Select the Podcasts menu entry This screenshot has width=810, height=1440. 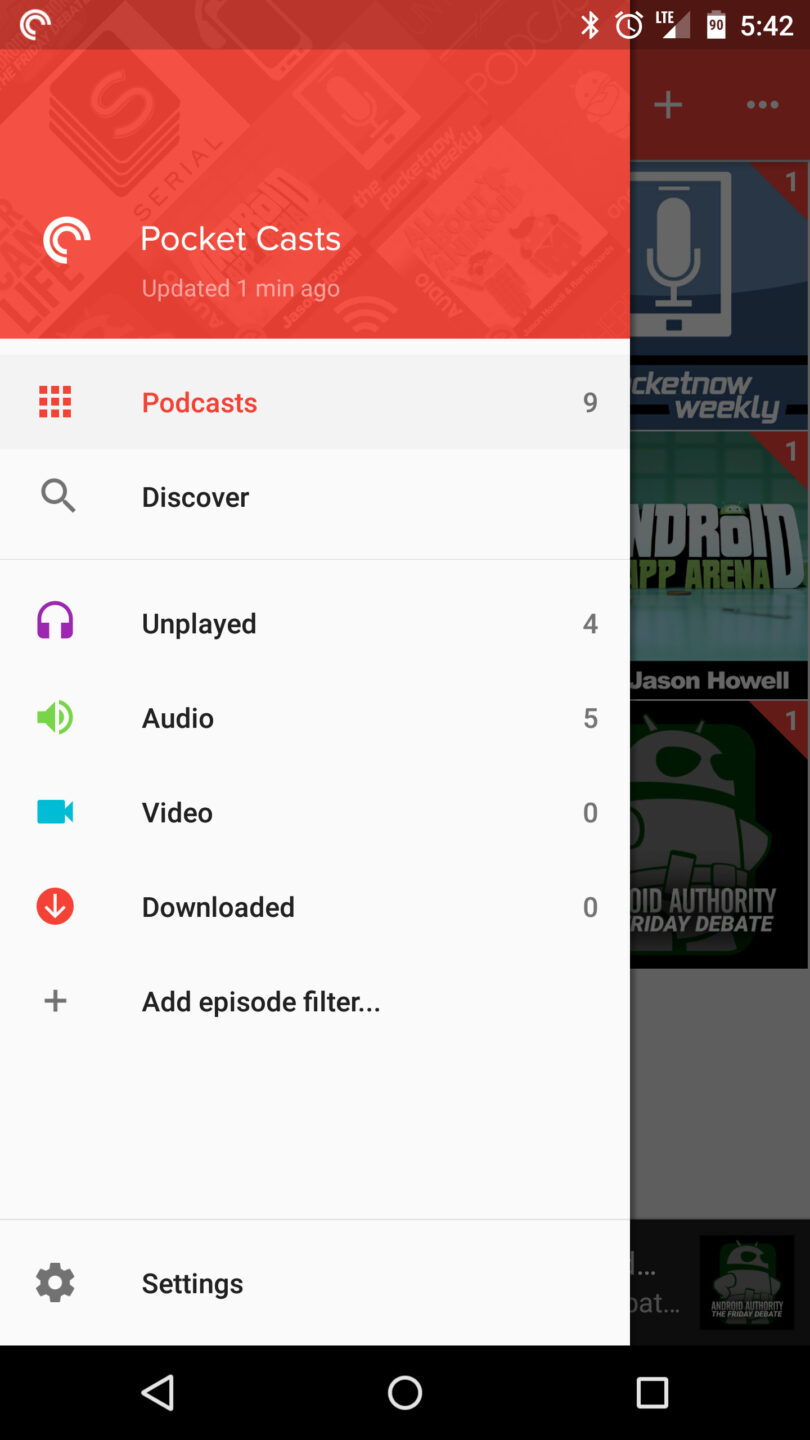tap(199, 401)
